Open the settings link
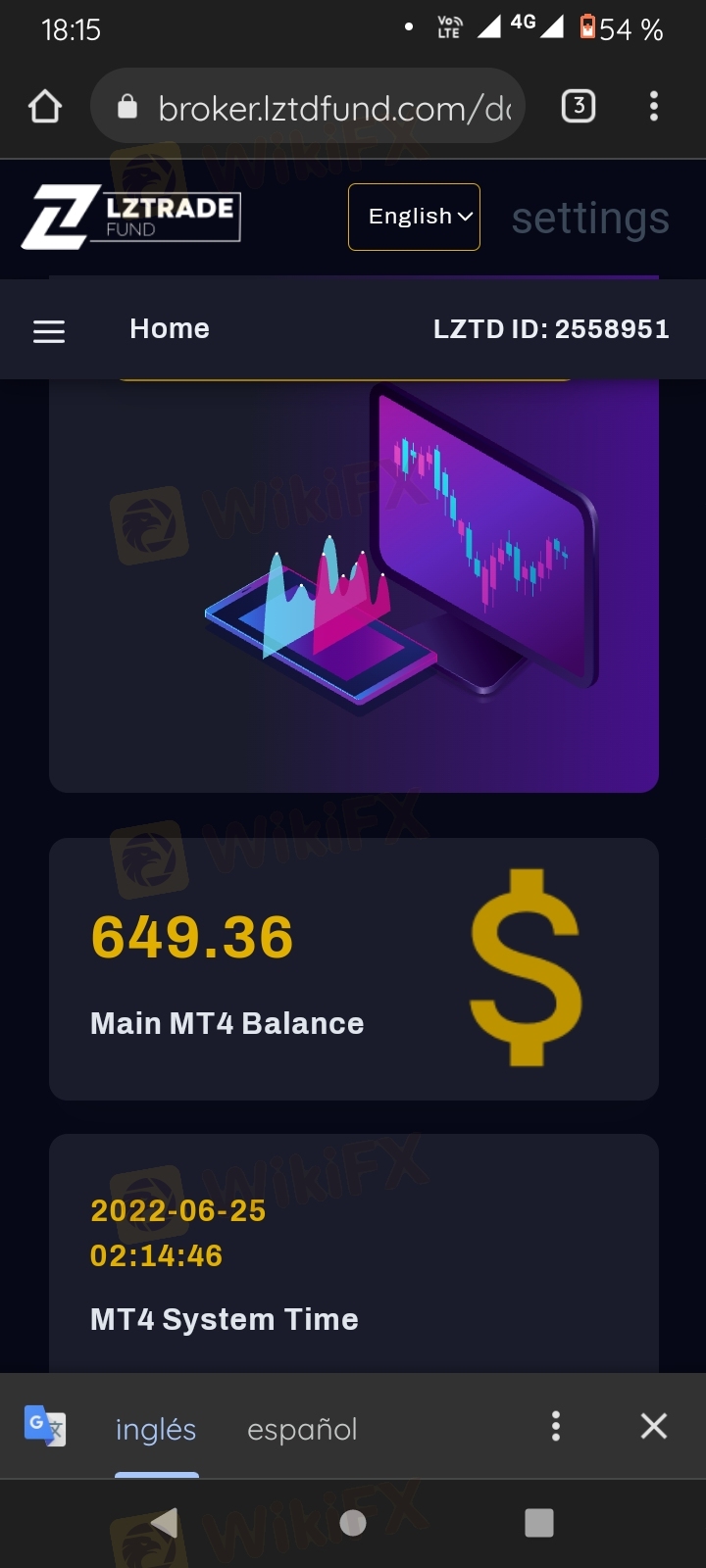 point(589,218)
